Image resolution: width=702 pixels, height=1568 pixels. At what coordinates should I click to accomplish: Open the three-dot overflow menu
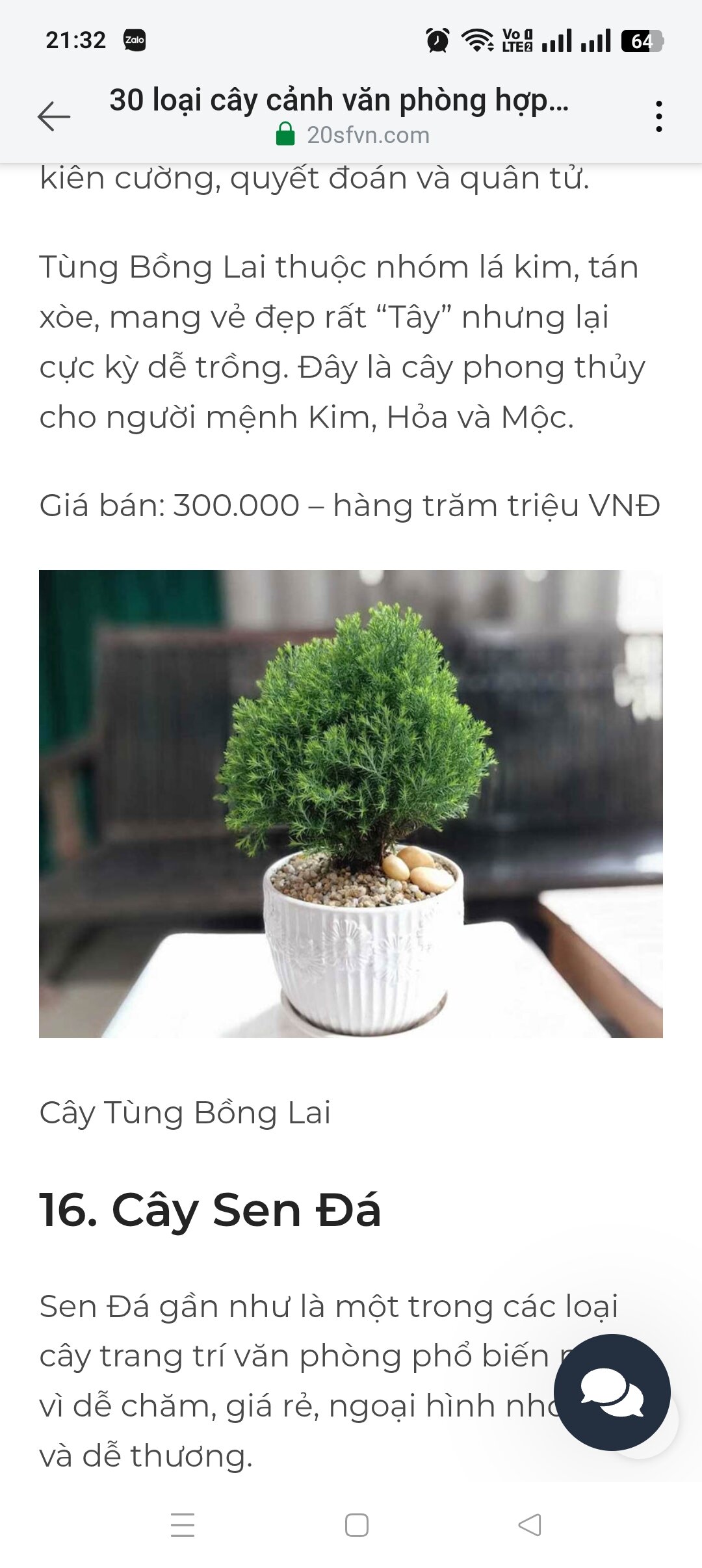658,116
